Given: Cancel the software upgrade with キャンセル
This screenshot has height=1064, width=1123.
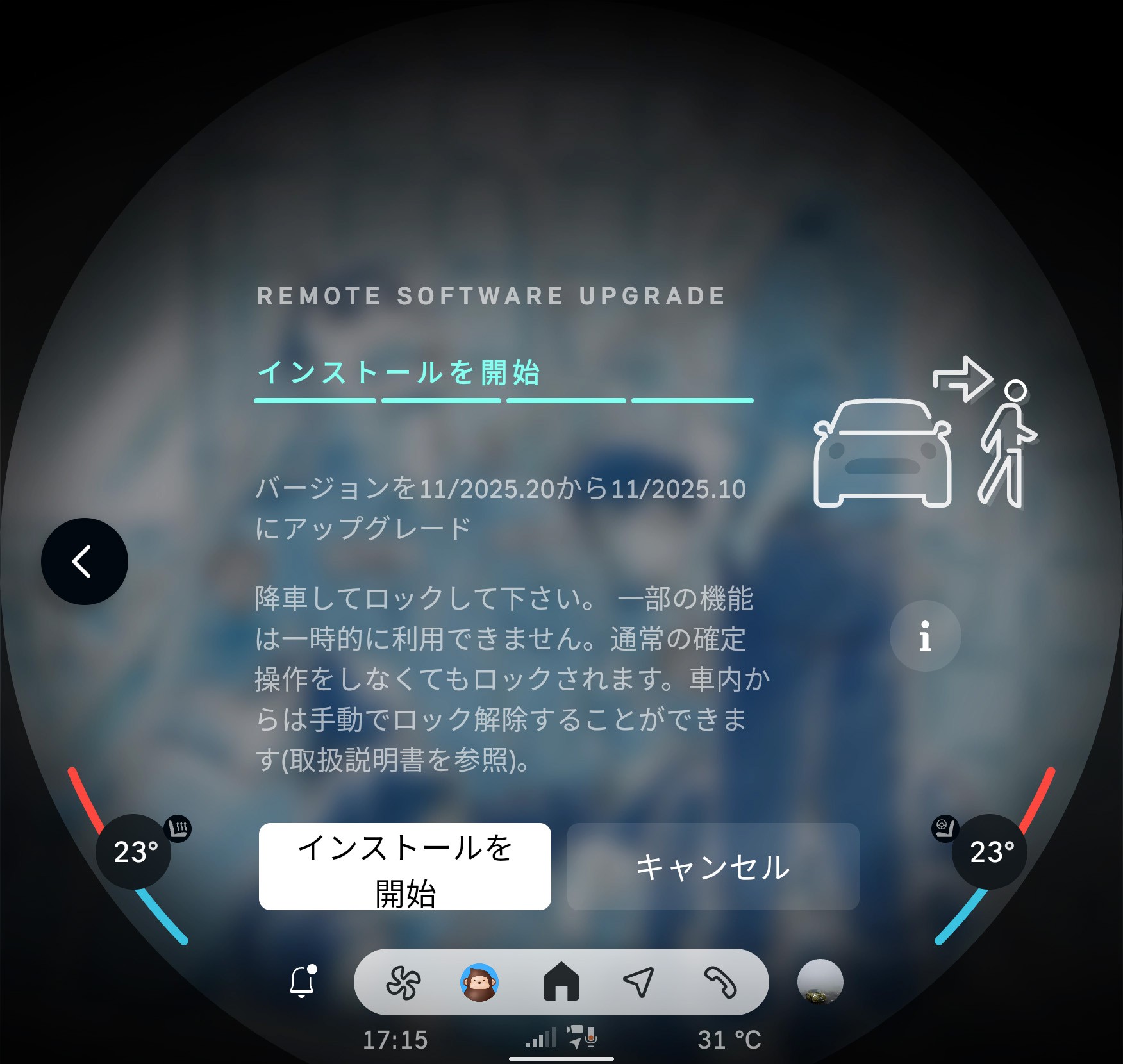Looking at the screenshot, I should click(x=713, y=866).
